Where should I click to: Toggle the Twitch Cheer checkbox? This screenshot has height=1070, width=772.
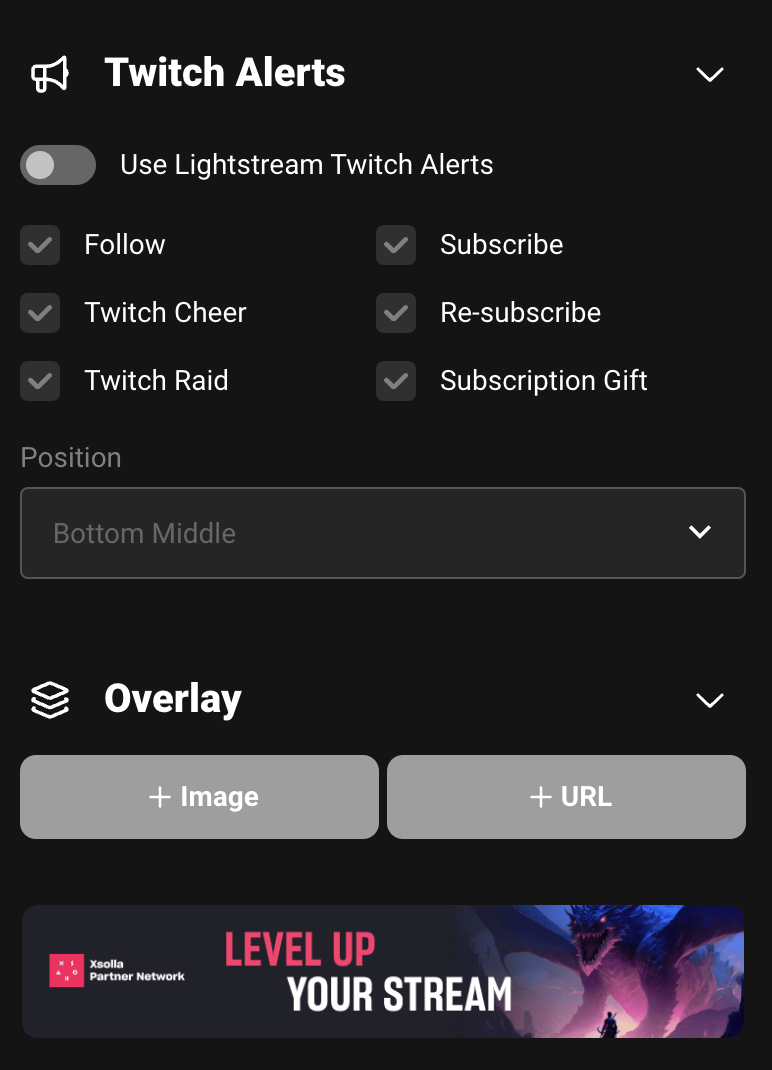click(x=39, y=313)
